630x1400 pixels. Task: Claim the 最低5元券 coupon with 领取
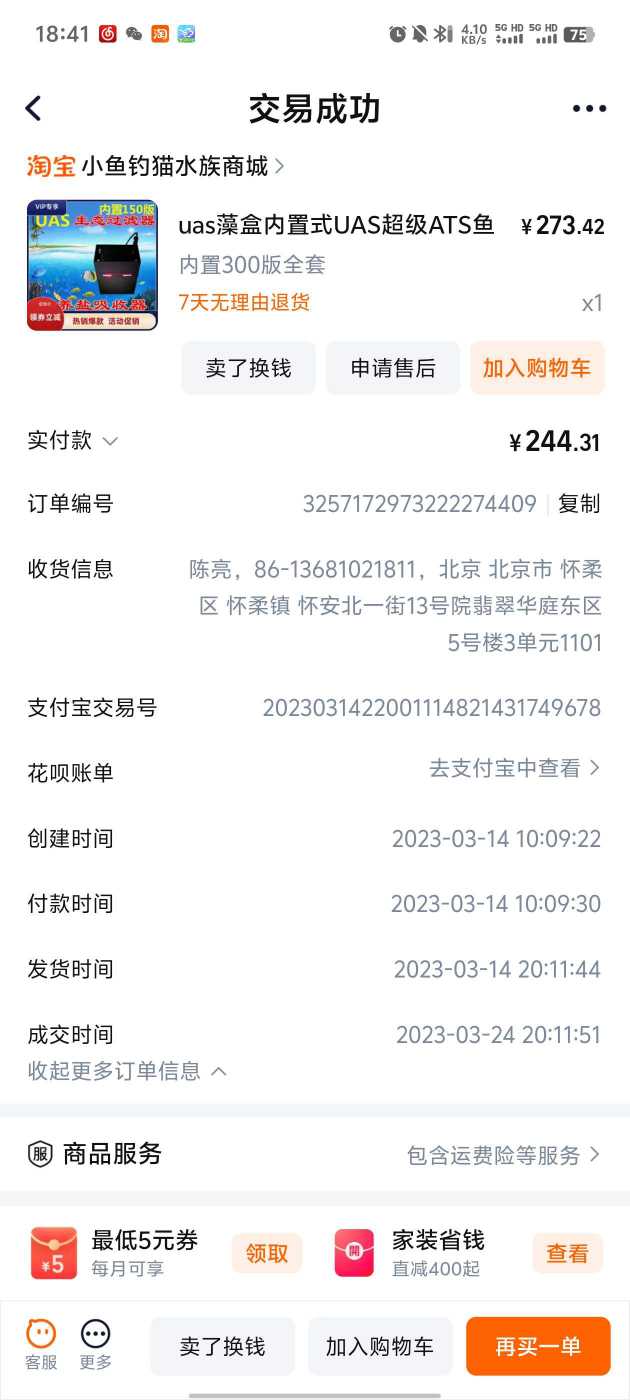point(267,1253)
